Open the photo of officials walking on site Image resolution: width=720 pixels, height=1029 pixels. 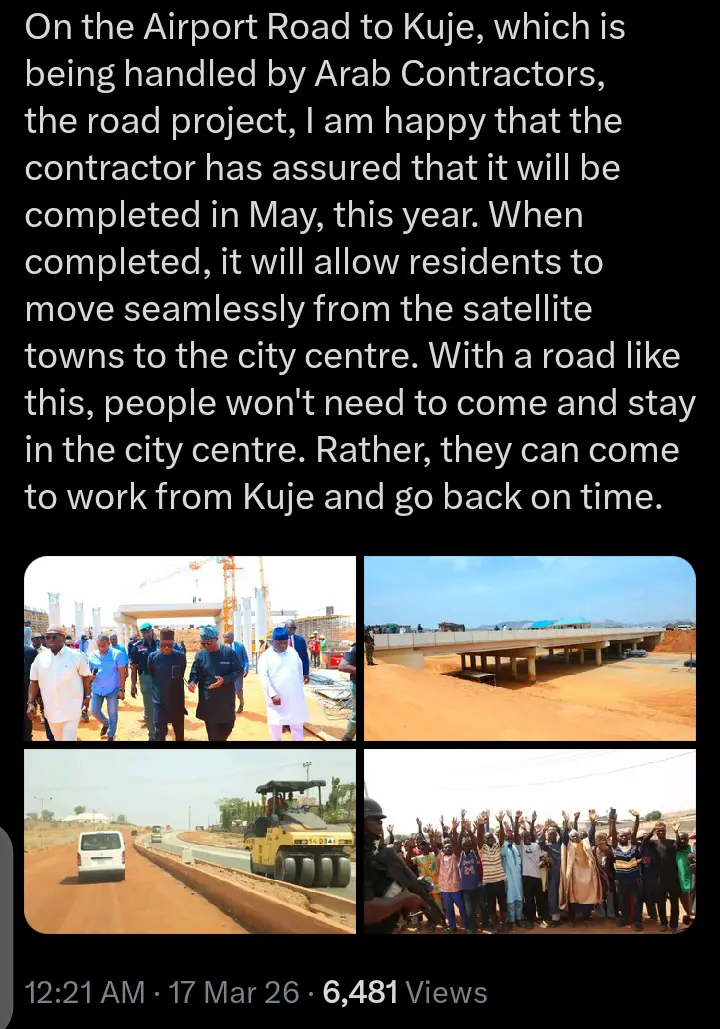[190, 648]
